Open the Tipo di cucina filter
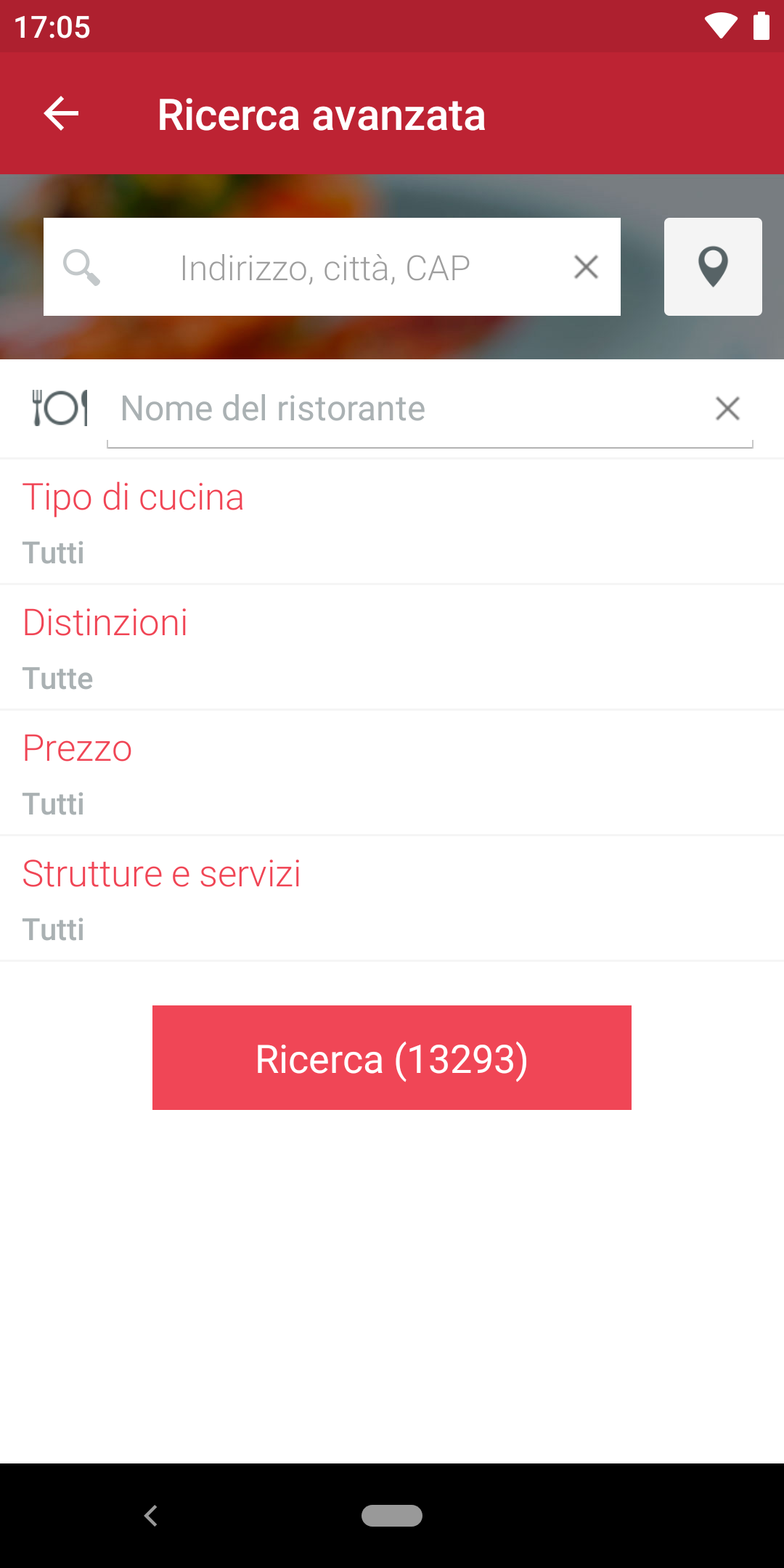This screenshot has height=1568, width=784. coord(392,522)
